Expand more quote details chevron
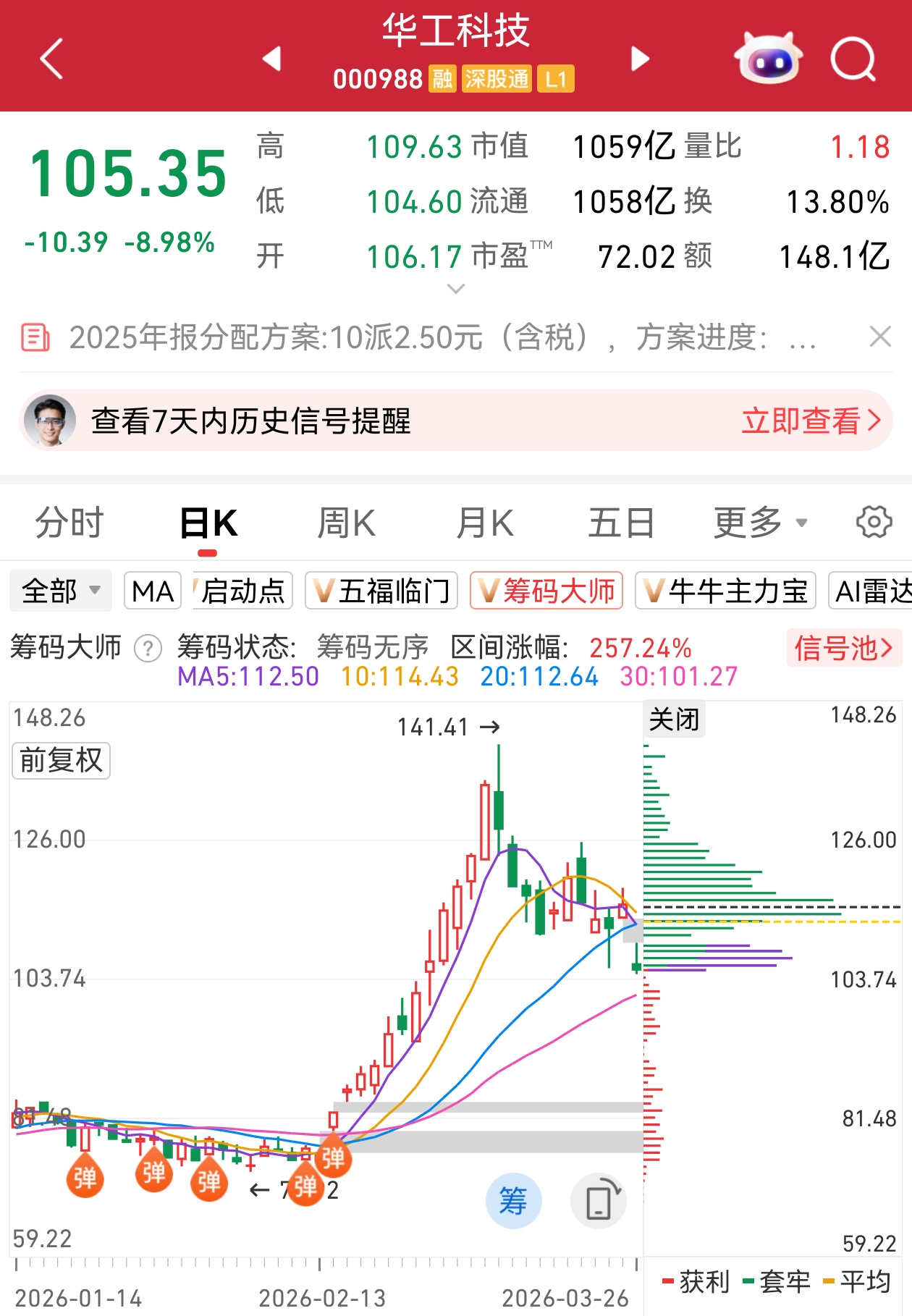The height and width of the screenshot is (1316, 912). pos(456,289)
